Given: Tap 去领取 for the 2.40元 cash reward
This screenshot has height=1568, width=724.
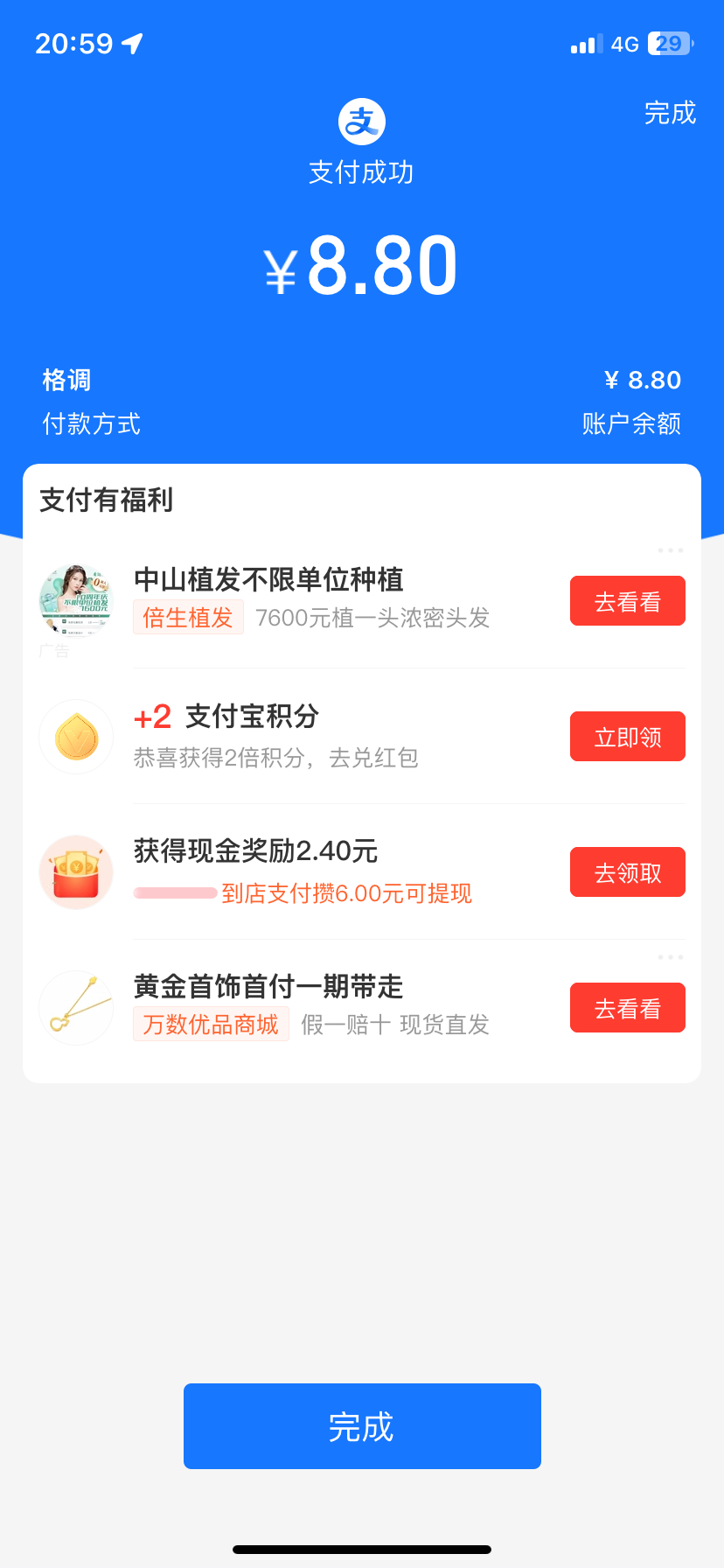Looking at the screenshot, I should (x=627, y=872).
